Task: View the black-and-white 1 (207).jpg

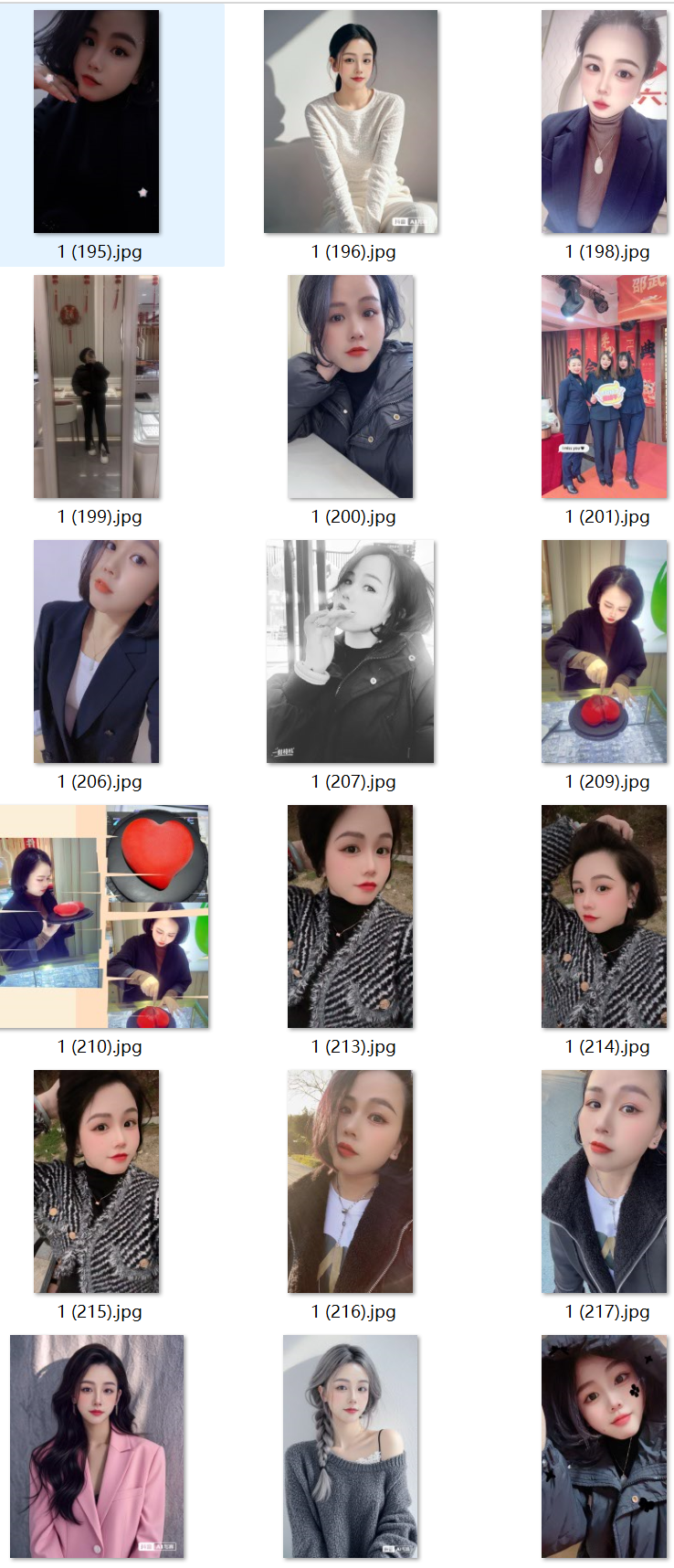Action: (351, 652)
